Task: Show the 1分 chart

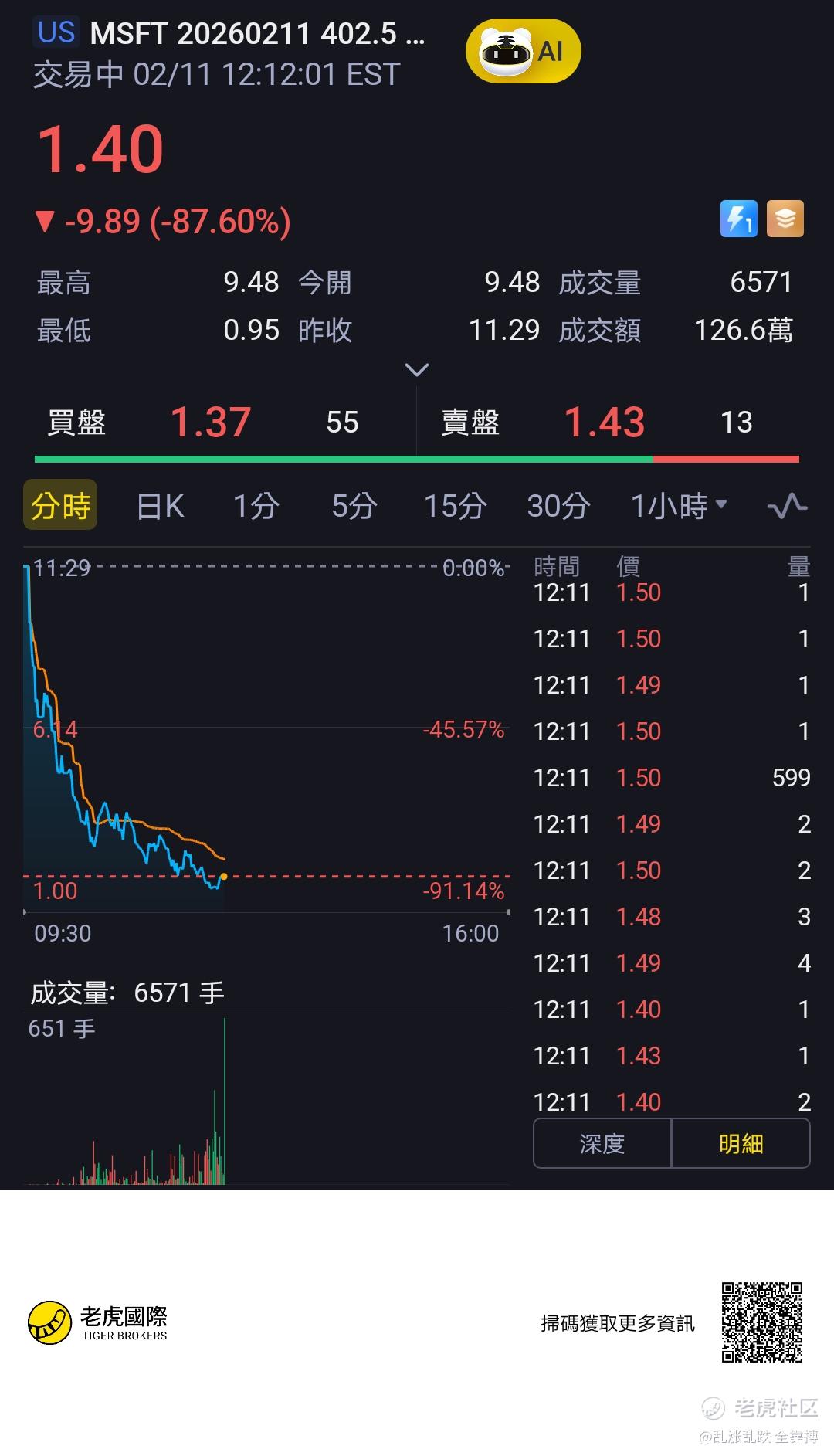Action: [x=256, y=506]
